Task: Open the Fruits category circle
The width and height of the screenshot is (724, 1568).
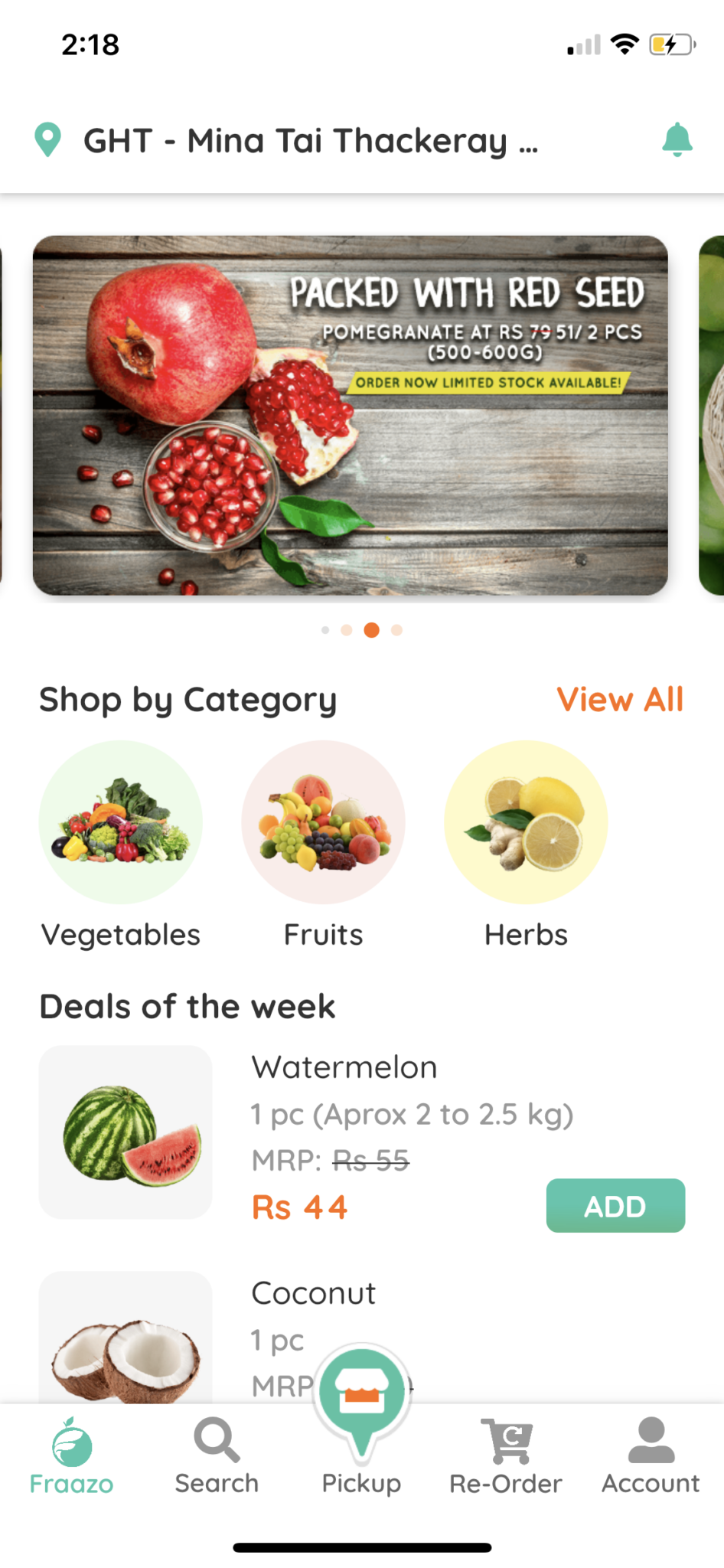Action: click(x=323, y=822)
